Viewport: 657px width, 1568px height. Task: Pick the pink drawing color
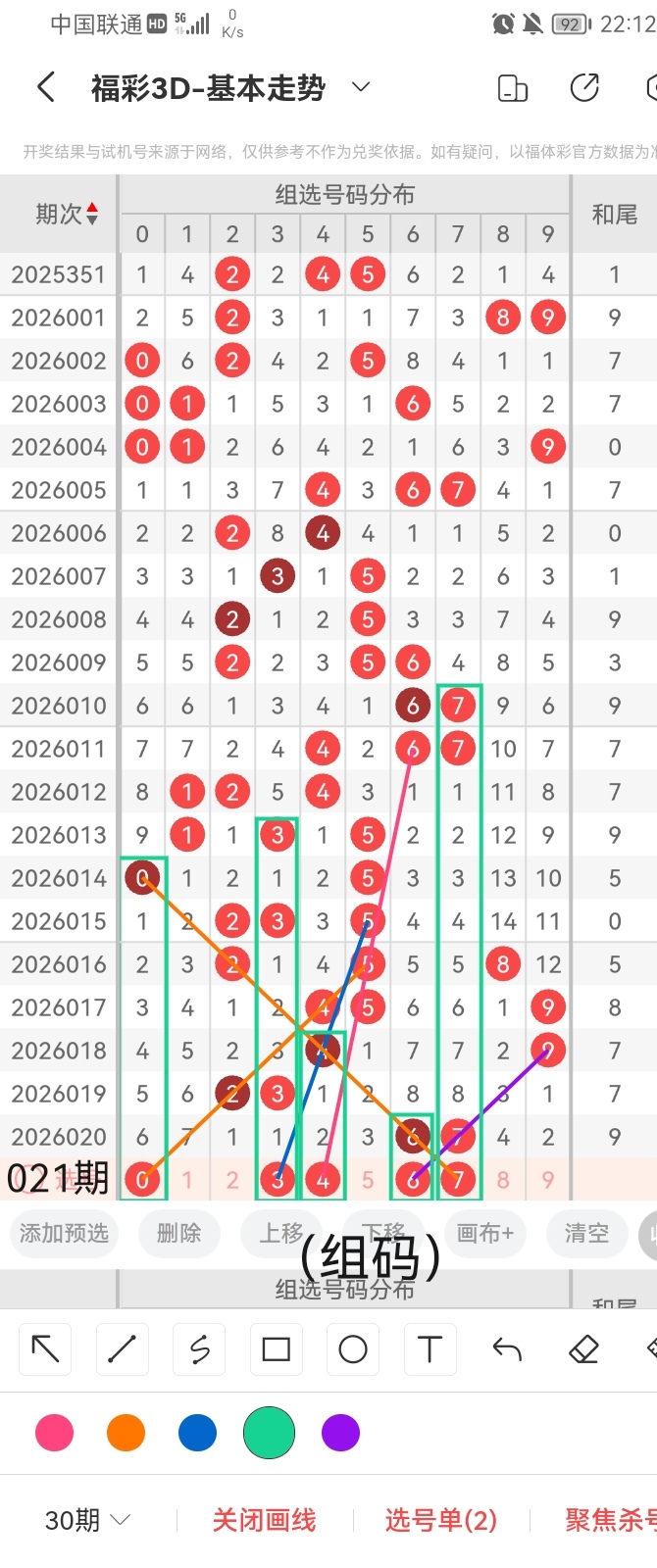pos(54,1433)
